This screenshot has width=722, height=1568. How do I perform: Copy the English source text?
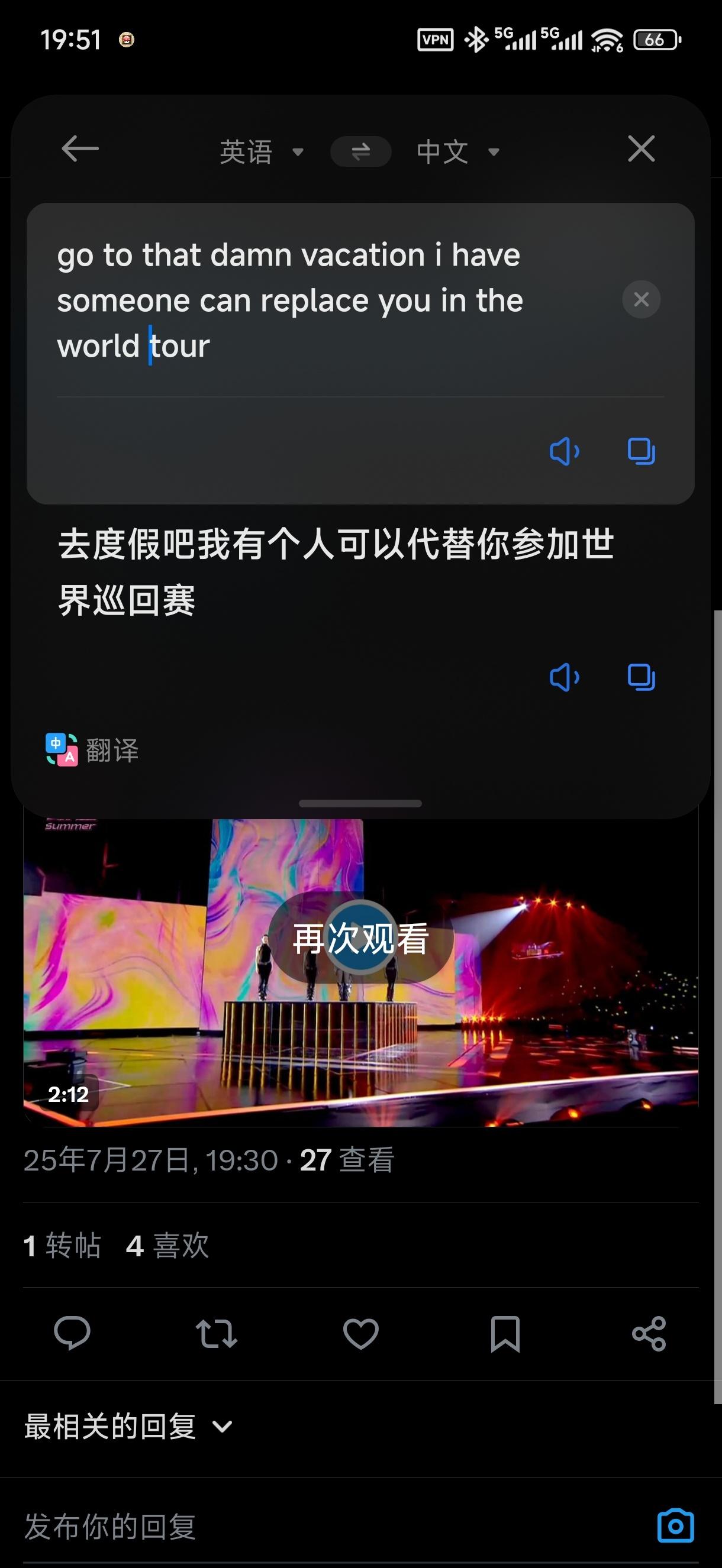click(641, 452)
